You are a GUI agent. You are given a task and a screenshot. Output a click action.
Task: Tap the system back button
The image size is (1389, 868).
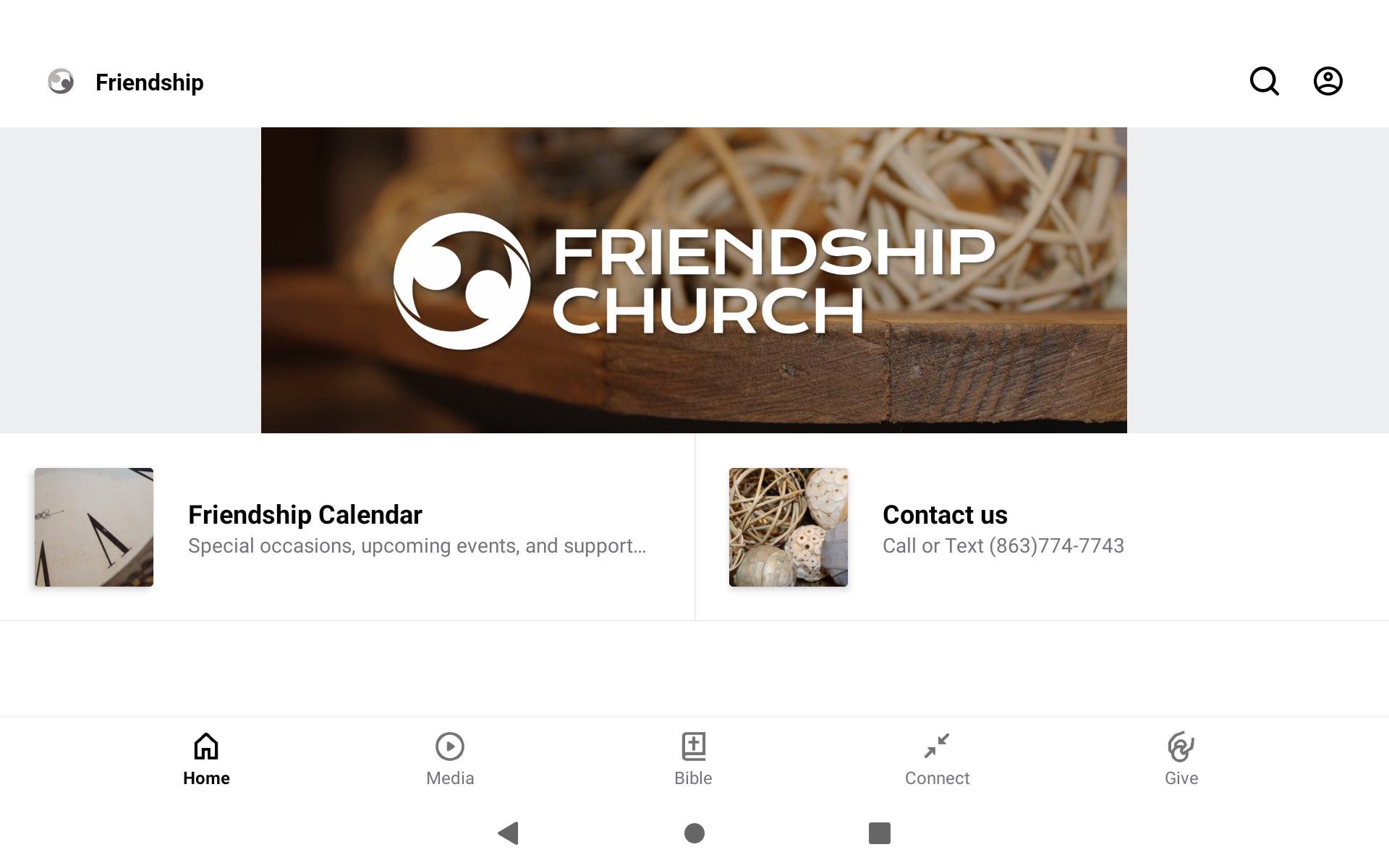(x=509, y=833)
